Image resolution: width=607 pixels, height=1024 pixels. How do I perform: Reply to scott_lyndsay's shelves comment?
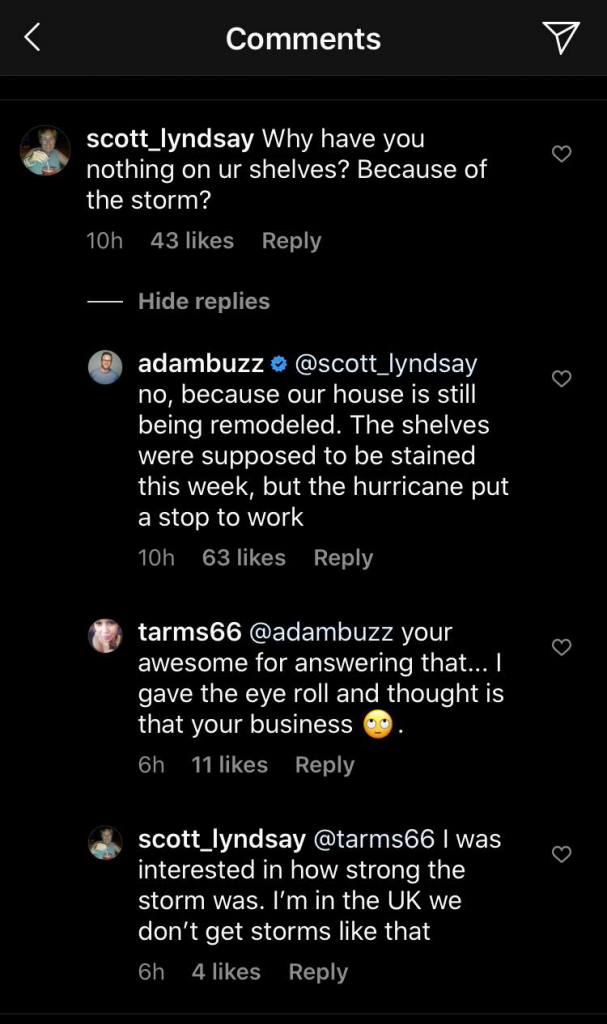click(291, 241)
